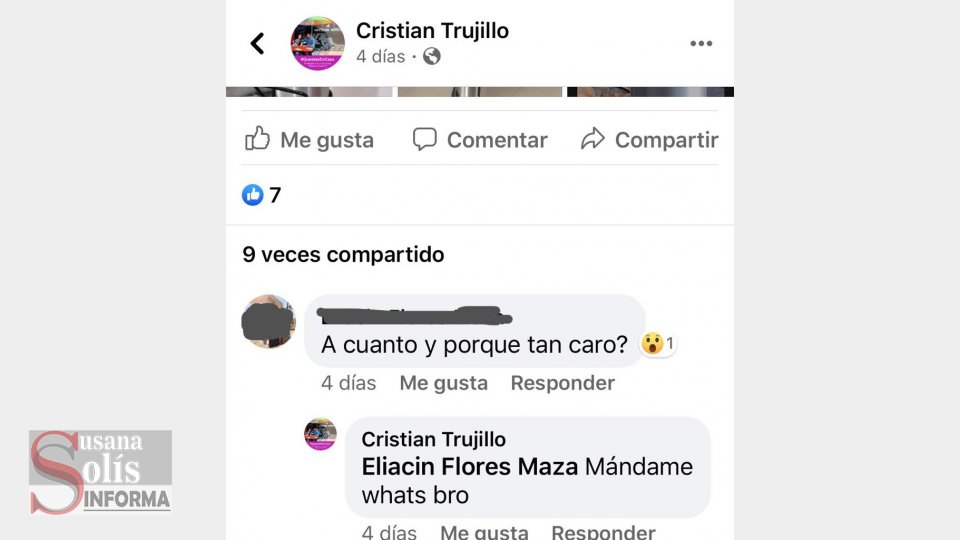The height and width of the screenshot is (540, 960).
Task: Tap Comentar to write a comment
Action: 480,140
